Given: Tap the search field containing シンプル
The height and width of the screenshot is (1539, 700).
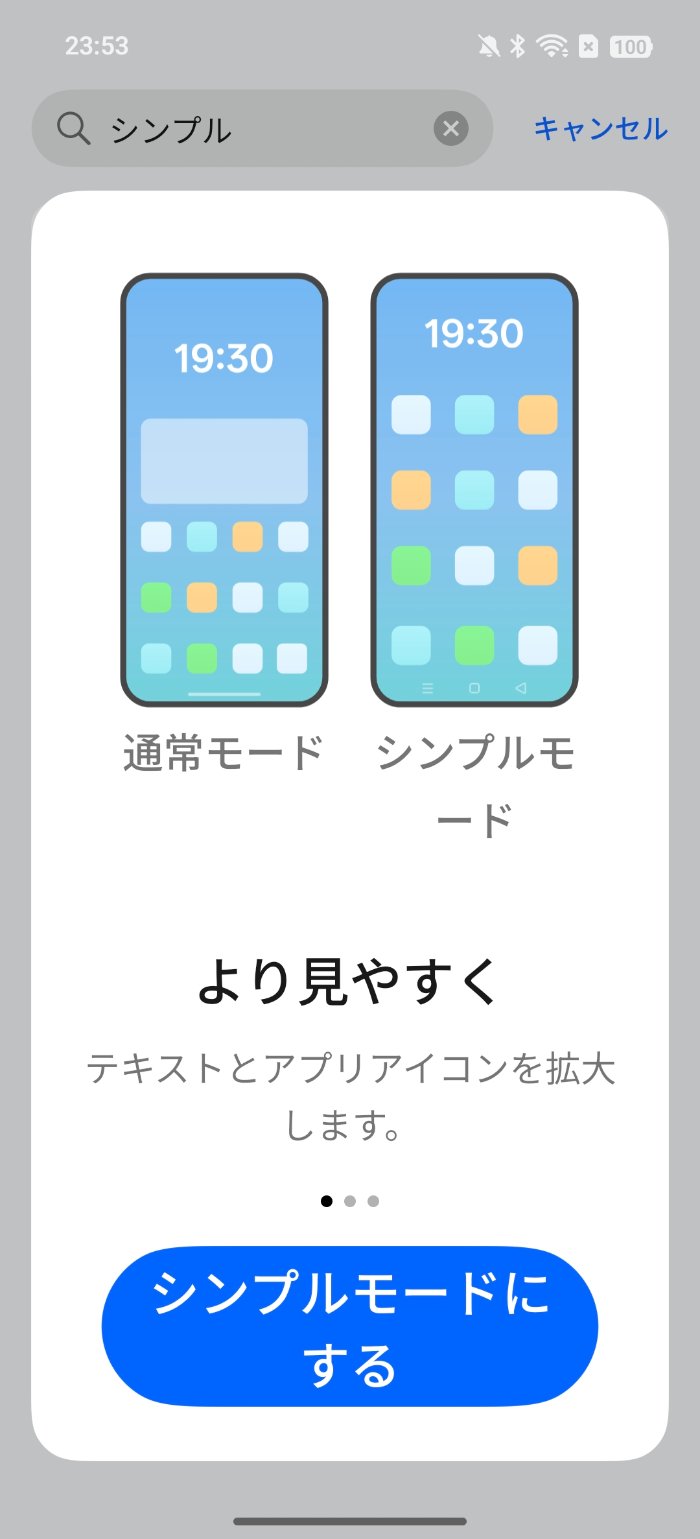Looking at the screenshot, I should (250, 129).
